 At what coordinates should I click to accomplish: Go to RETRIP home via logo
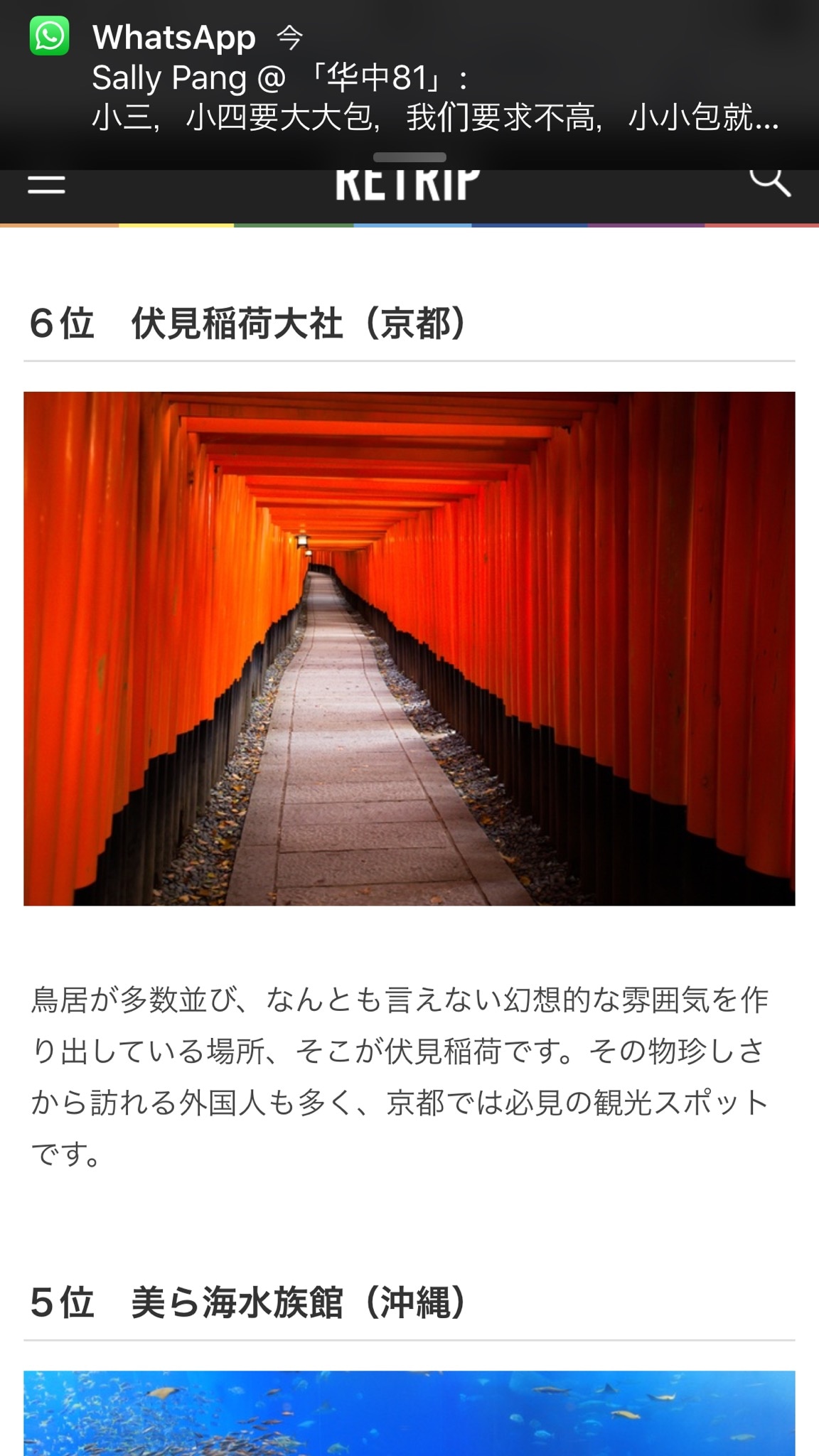(x=408, y=186)
